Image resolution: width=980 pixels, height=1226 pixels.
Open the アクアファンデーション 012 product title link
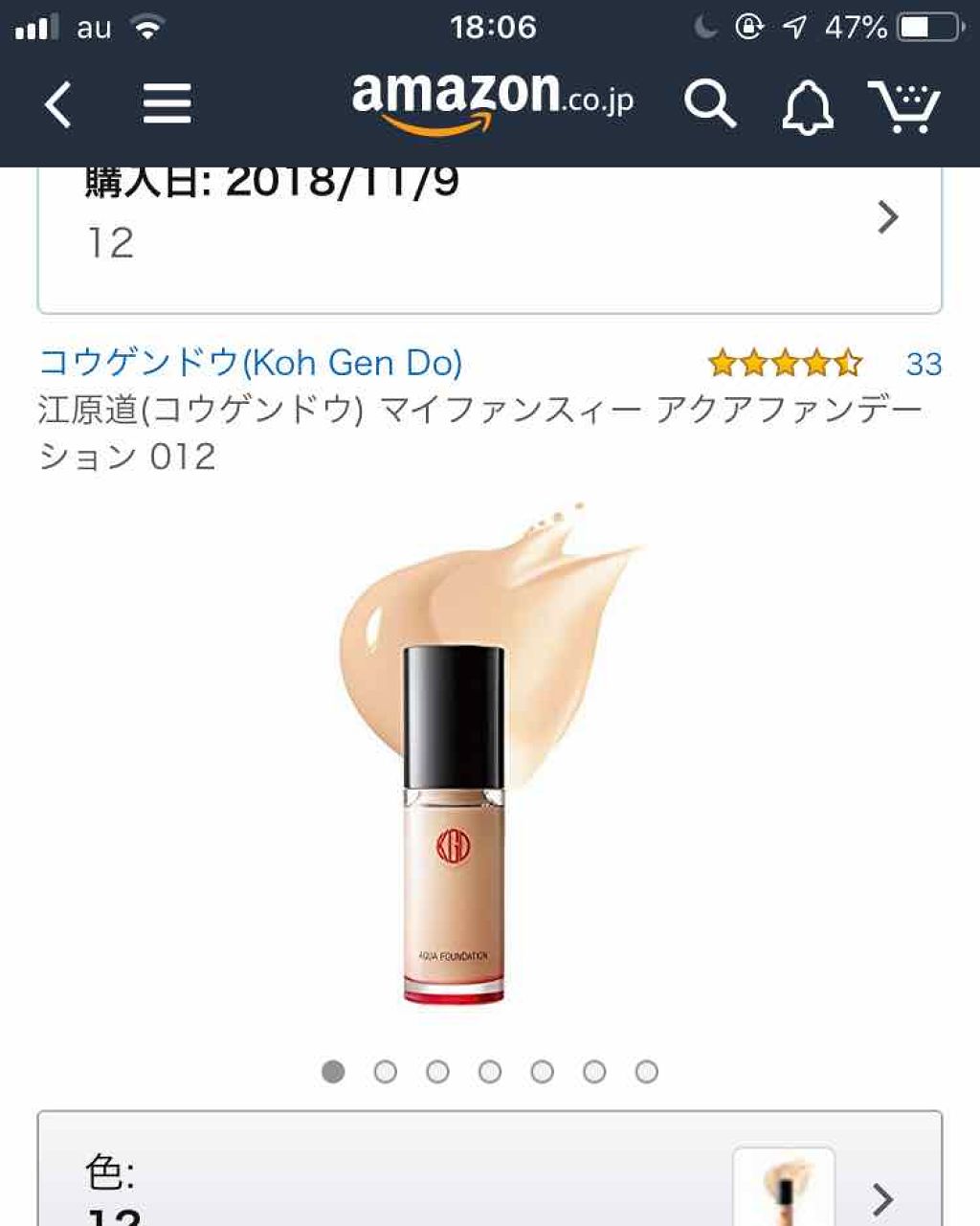click(479, 431)
